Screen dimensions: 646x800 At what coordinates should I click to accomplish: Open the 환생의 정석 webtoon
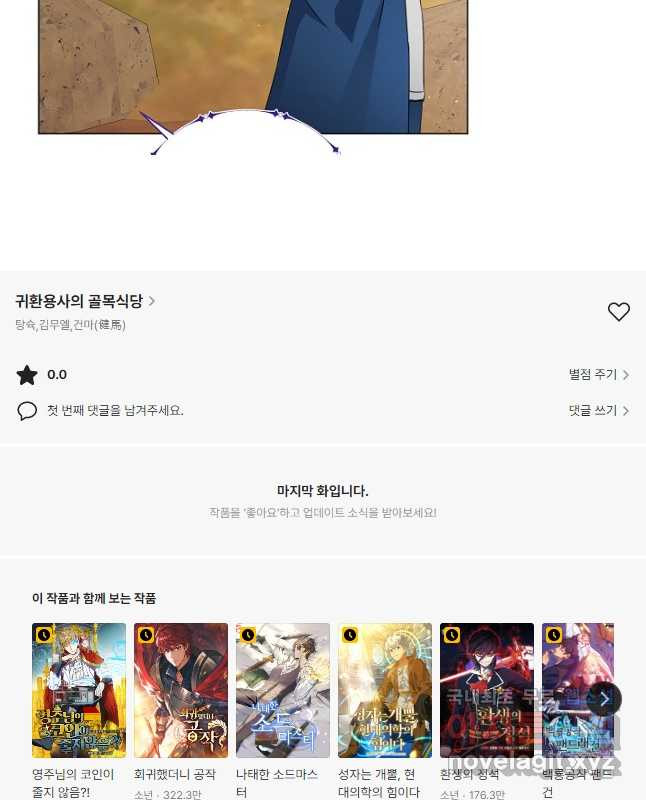[x=487, y=690]
